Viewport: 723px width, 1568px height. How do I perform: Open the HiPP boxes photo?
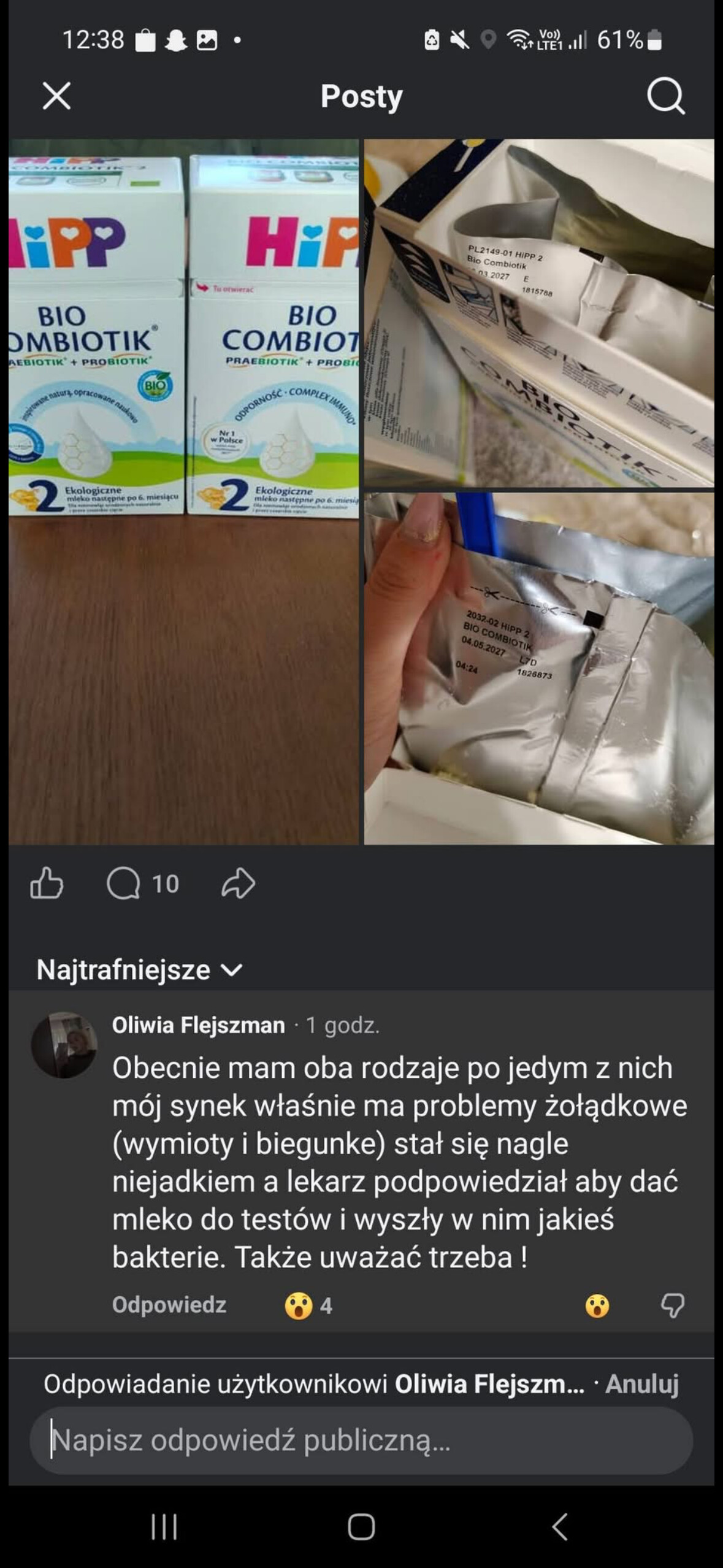click(x=183, y=491)
